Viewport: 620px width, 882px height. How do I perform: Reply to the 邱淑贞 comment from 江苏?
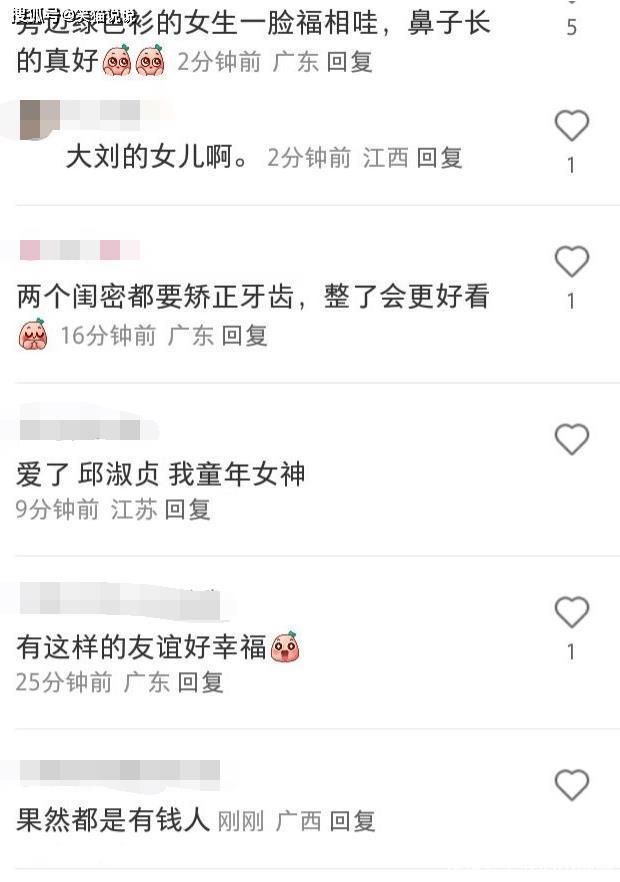pyautogui.click(x=188, y=510)
